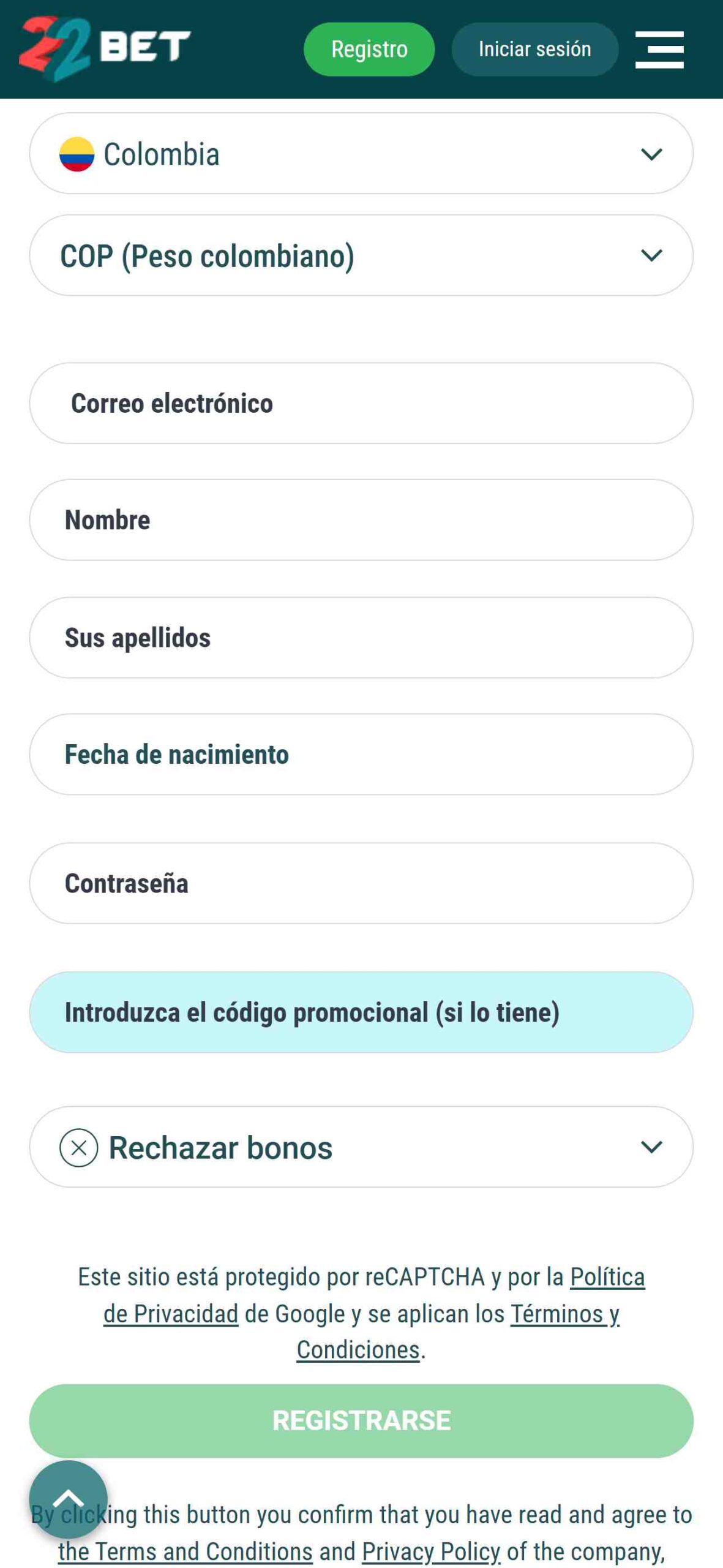Focus the Contraseña password field
The image size is (723, 1568).
361,883
